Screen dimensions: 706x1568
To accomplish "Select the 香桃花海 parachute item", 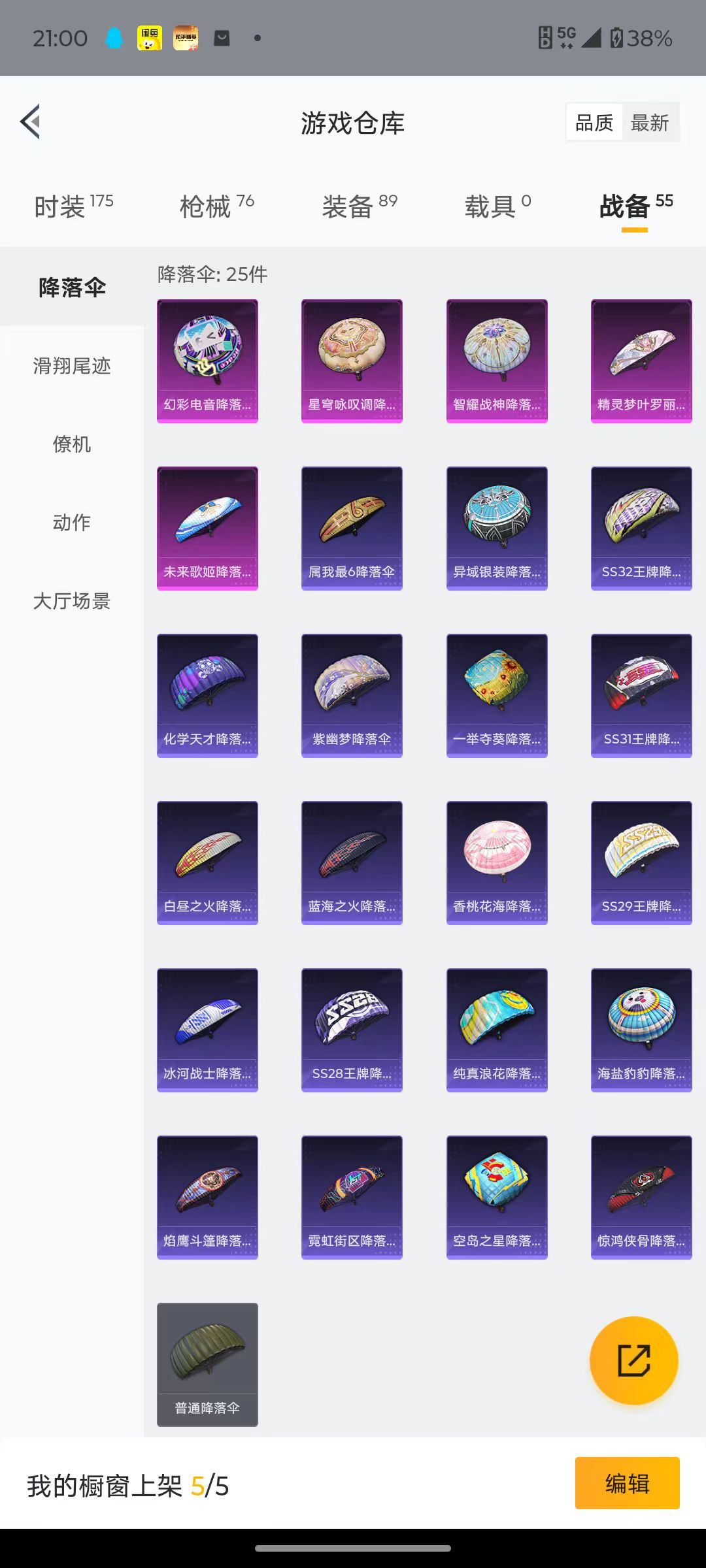I will [497, 863].
